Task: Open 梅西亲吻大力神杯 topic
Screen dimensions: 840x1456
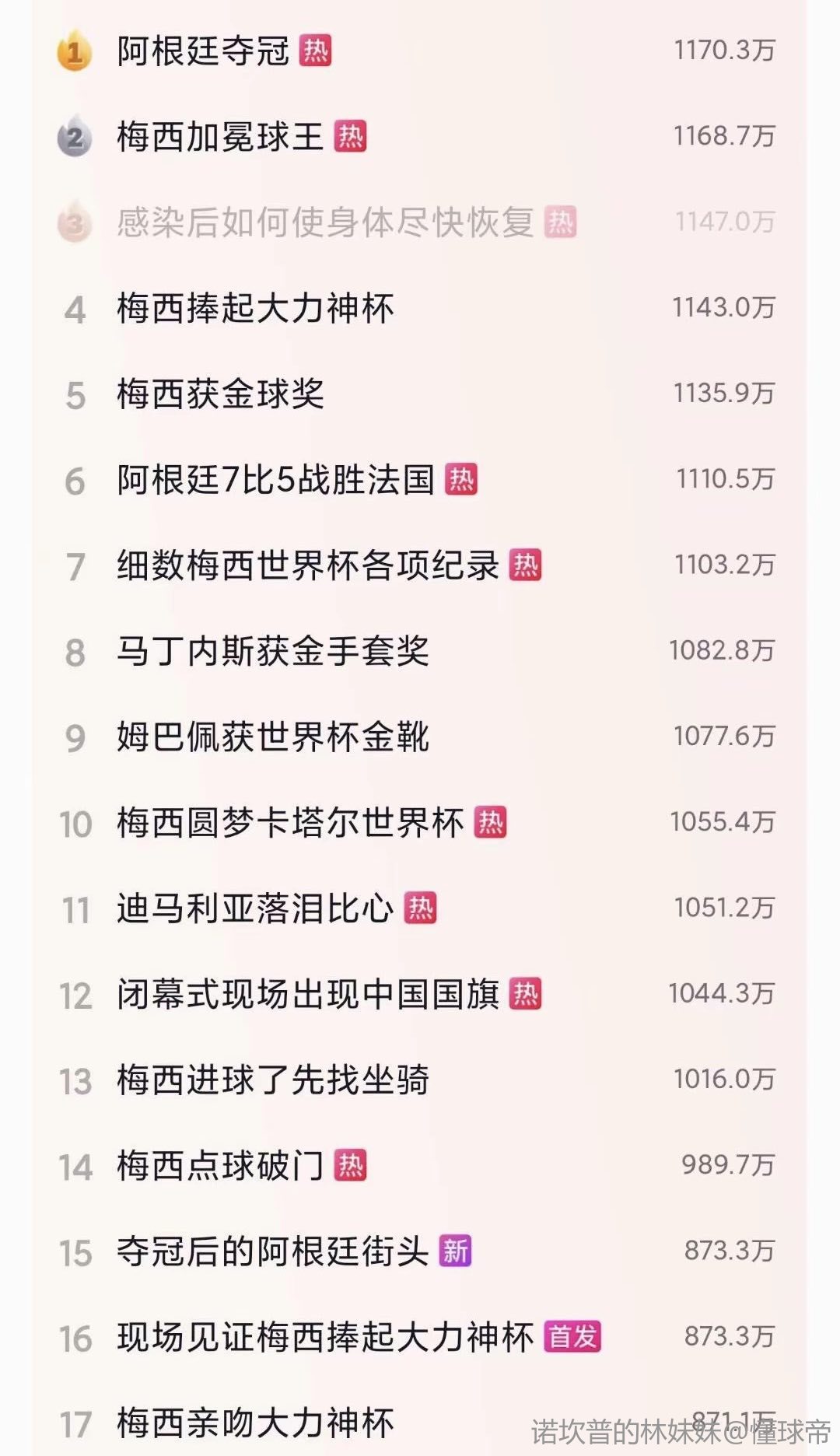Action: [255, 1423]
